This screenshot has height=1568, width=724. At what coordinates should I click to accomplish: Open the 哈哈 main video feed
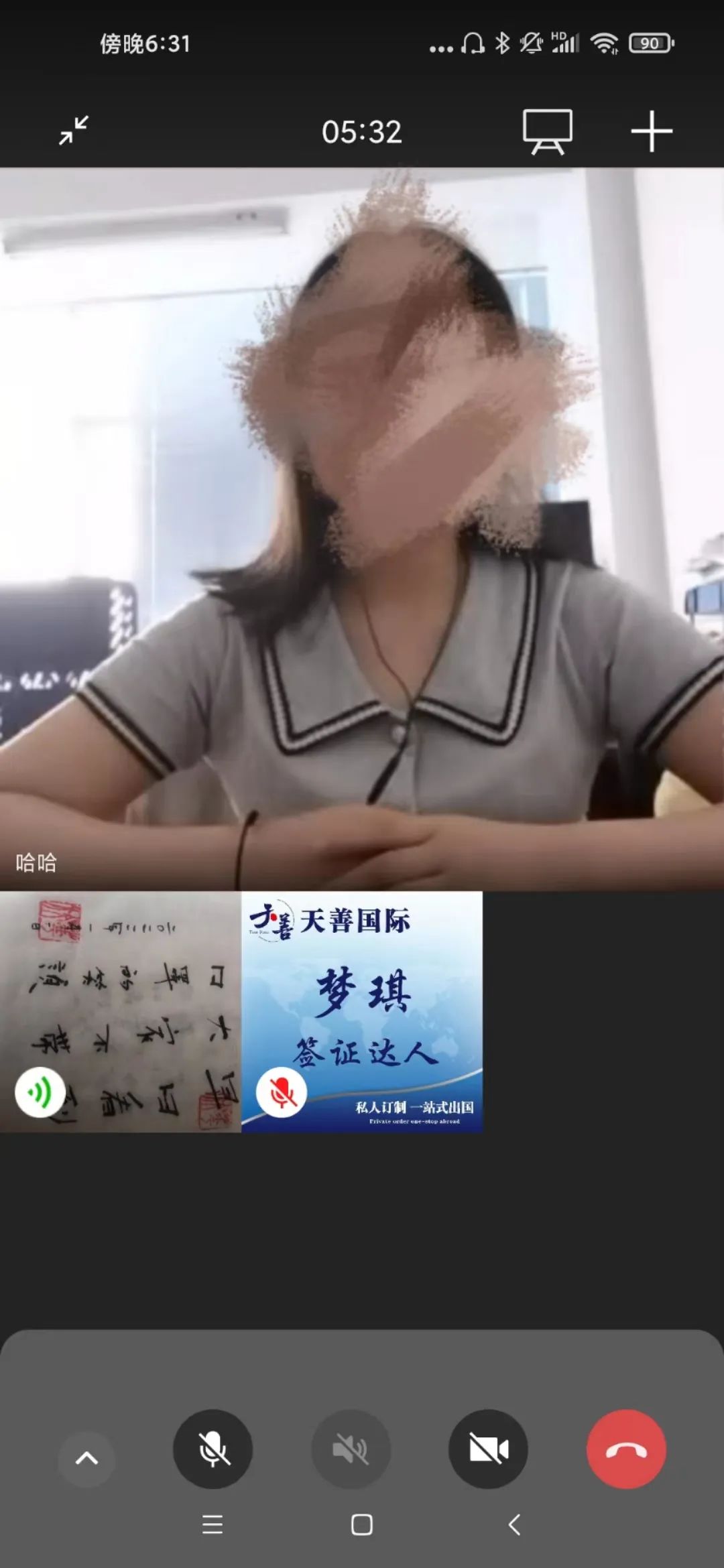[x=362, y=529]
